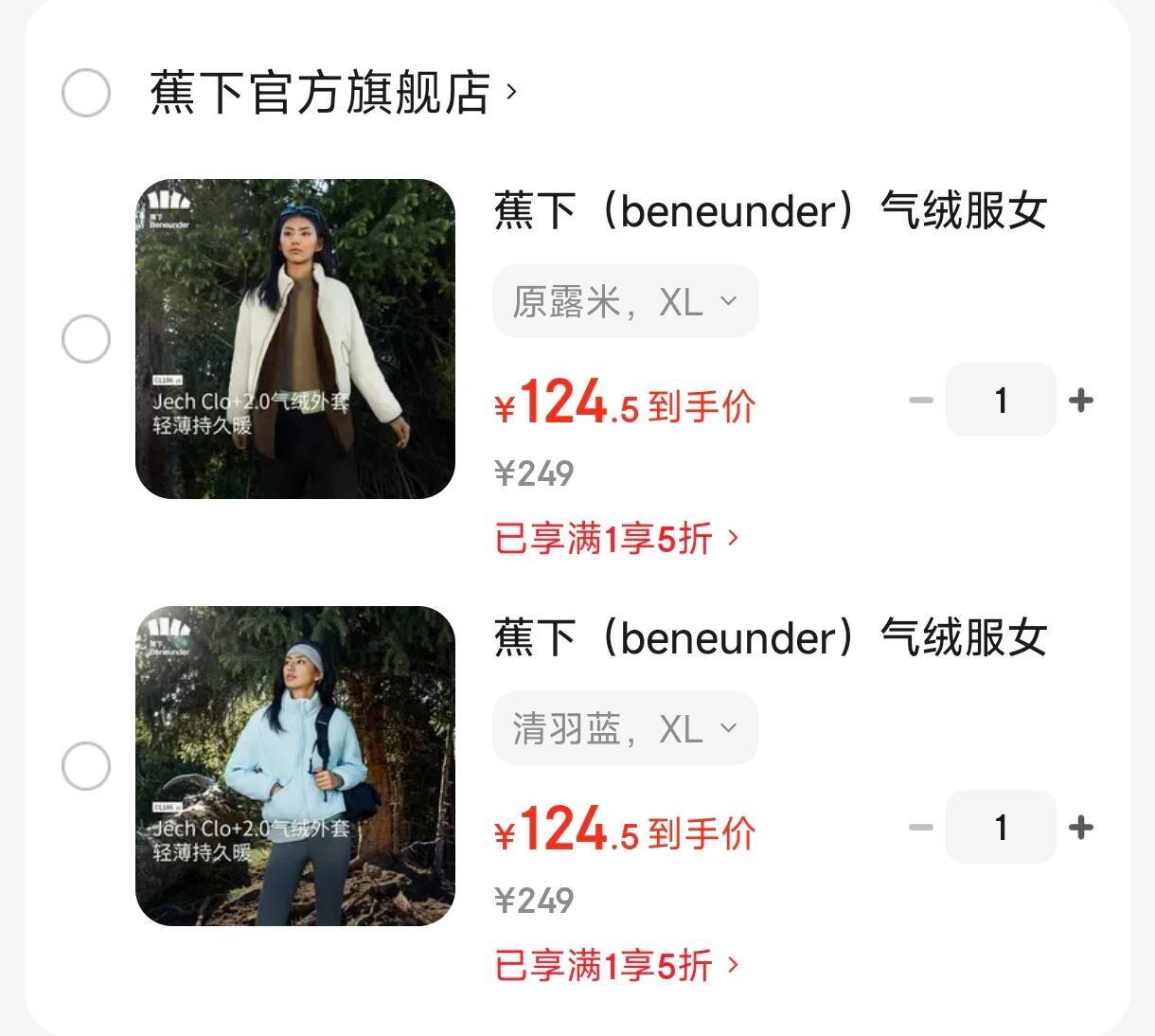1155x1036 pixels.
Task: Change the 清羽蓝, XL variant dropdown
Action: click(x=625, y=728)
